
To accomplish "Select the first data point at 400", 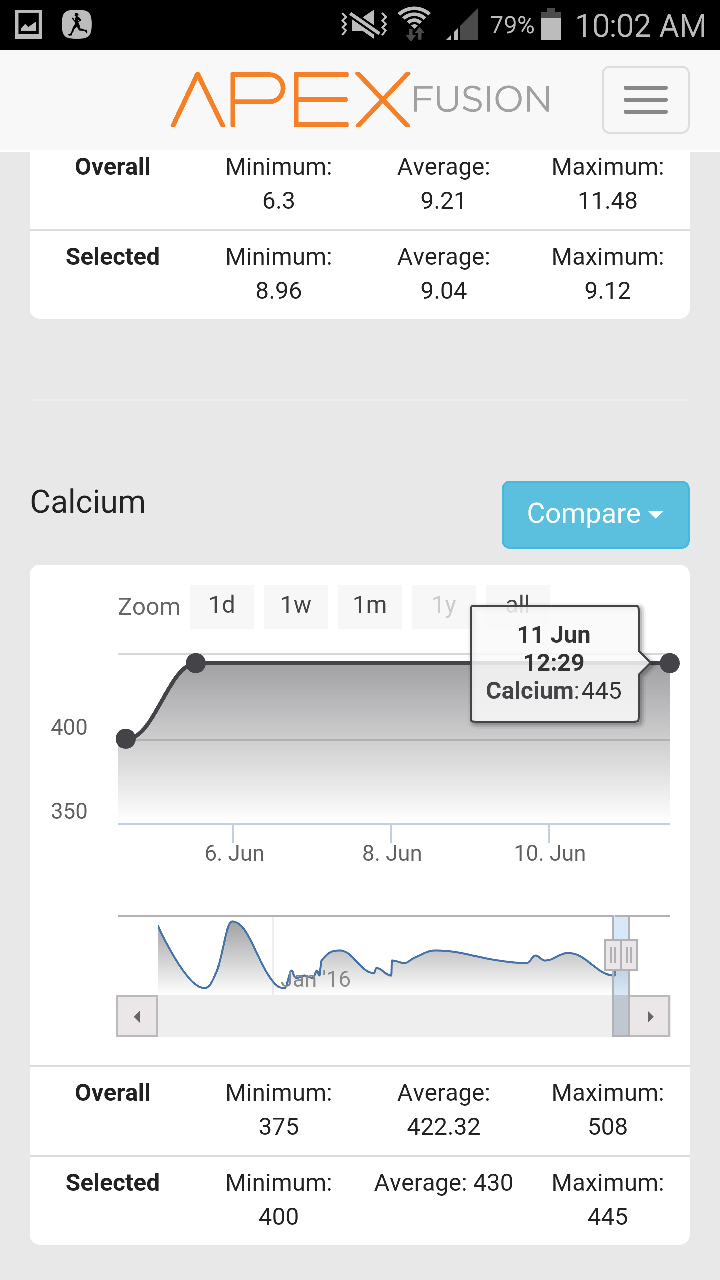I will click(x=126, y=739).
